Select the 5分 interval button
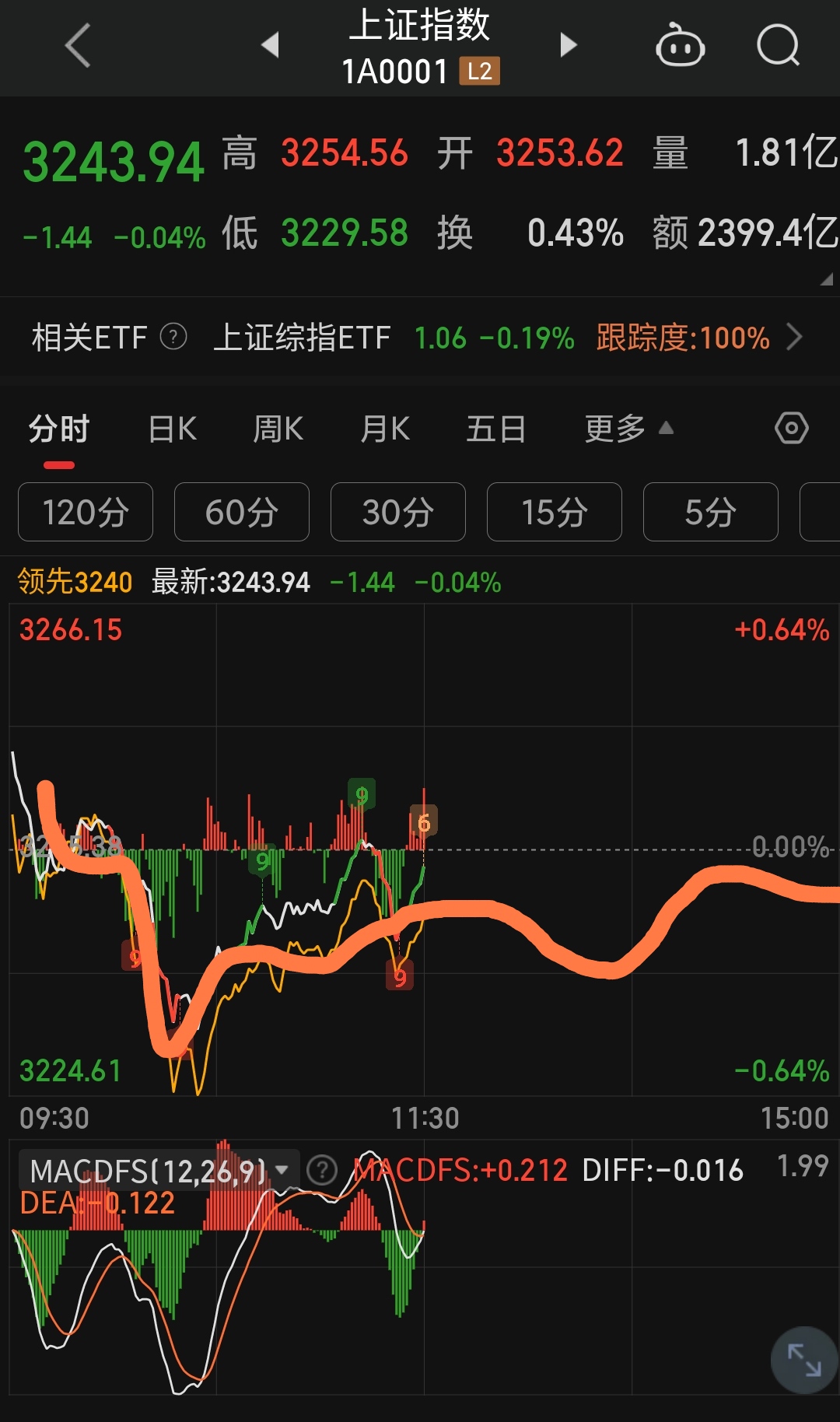Image resolution: width=840 pixels, height=1422 pixels. [x=709, y=512]
